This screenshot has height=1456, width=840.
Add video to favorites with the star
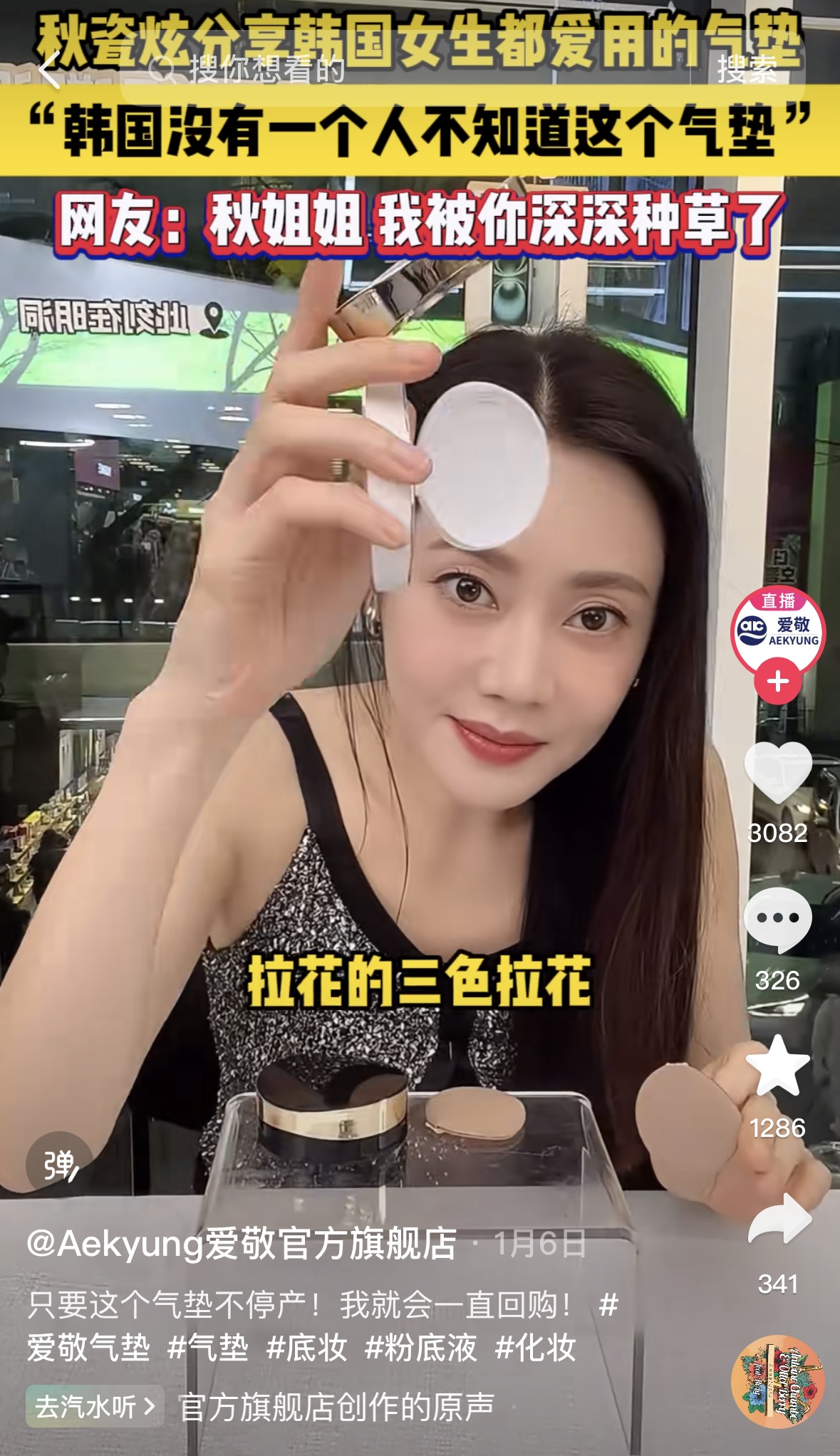(x=777, y=1066)
